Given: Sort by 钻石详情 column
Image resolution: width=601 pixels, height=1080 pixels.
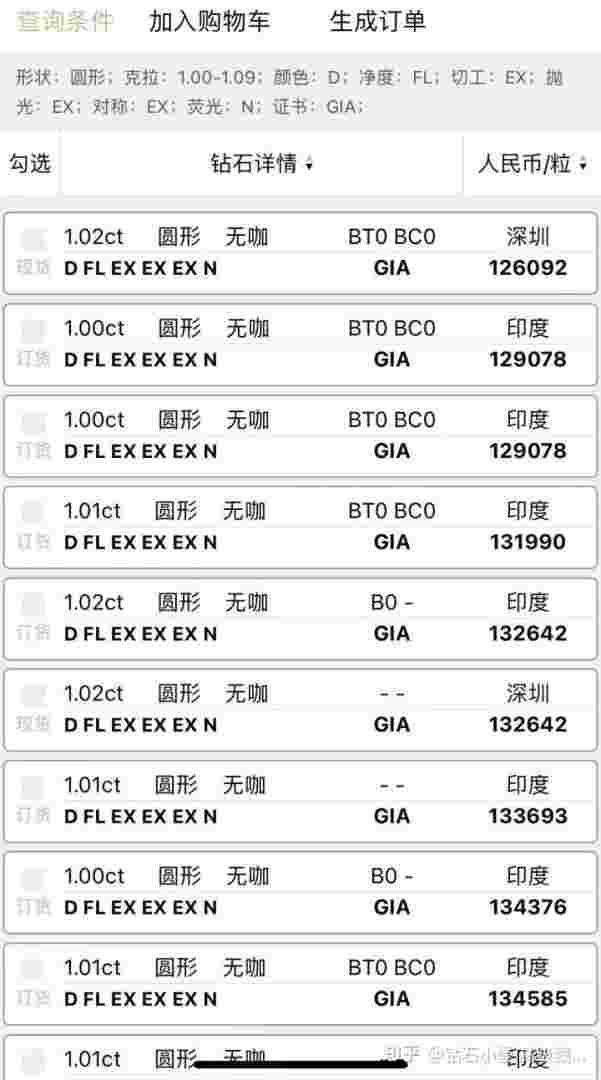Looking at the screenshot, I should click(x=262, y=164).
